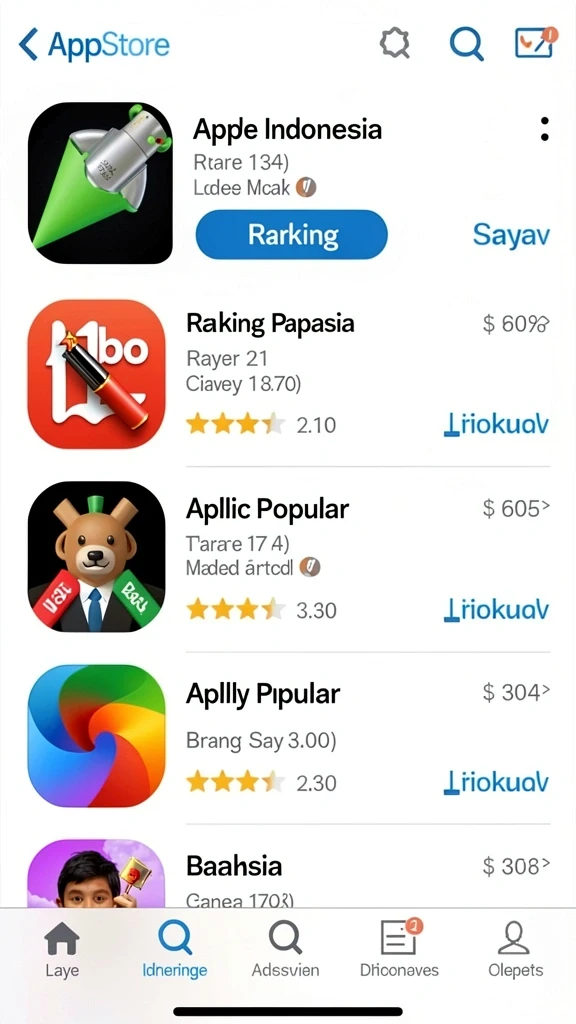Viewport: 576px width, 1024px height.
Task: Open the Apllic Popular app row
Action: [x=288, y=559]
